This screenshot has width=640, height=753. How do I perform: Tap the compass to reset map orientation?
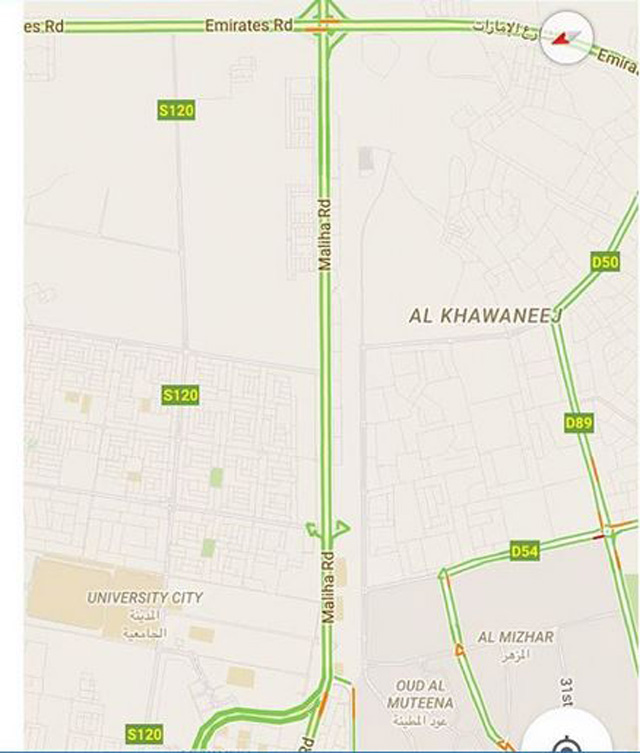coord(567,37)
